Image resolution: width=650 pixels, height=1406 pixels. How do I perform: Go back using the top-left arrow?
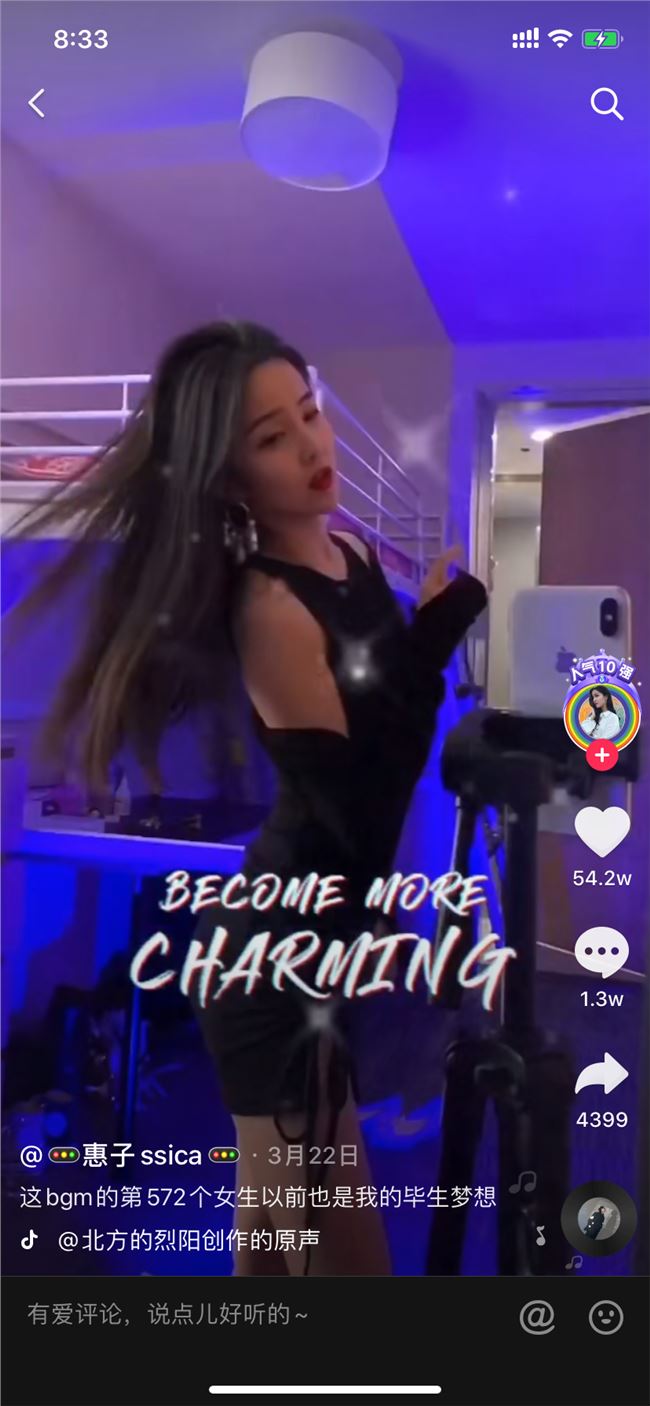(x=37, y=103)
